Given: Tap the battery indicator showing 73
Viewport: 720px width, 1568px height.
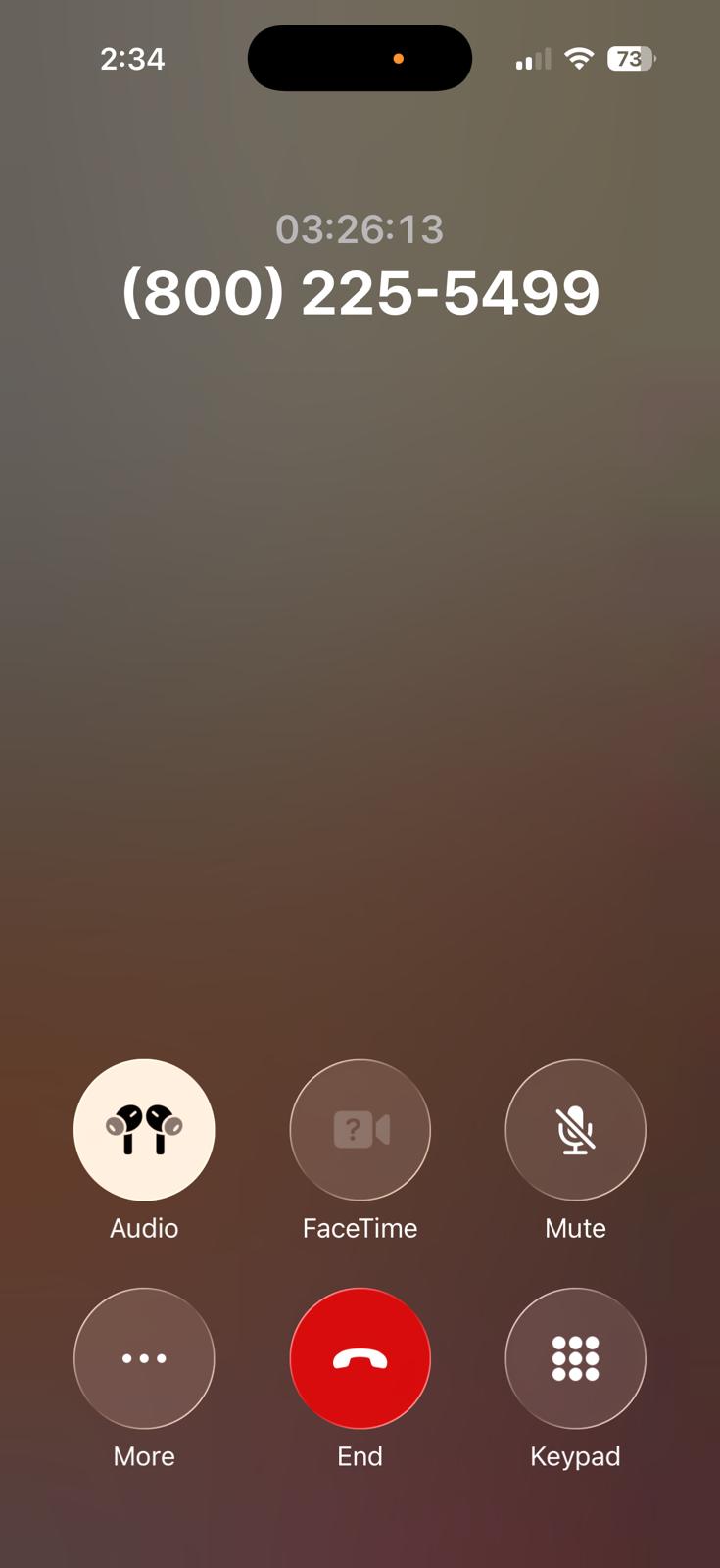Looking at the screenshot, I should [x=632, y=58].
